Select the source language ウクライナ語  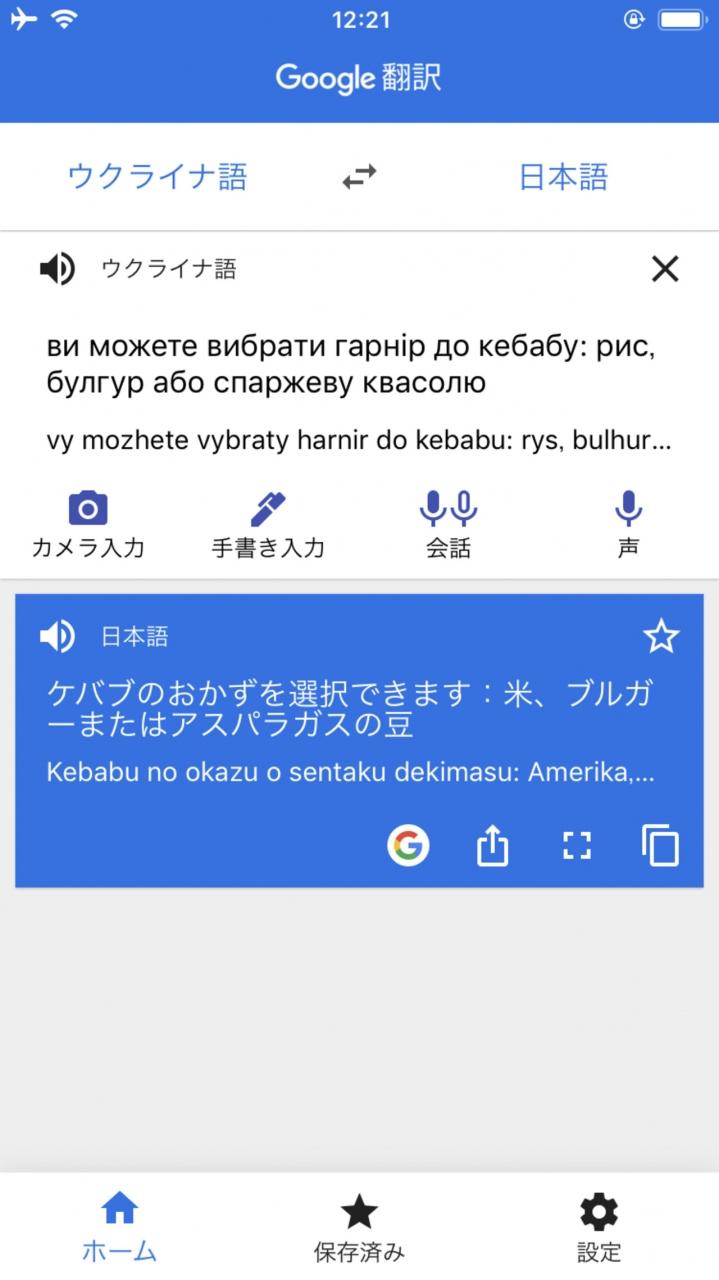pos(157,177)
